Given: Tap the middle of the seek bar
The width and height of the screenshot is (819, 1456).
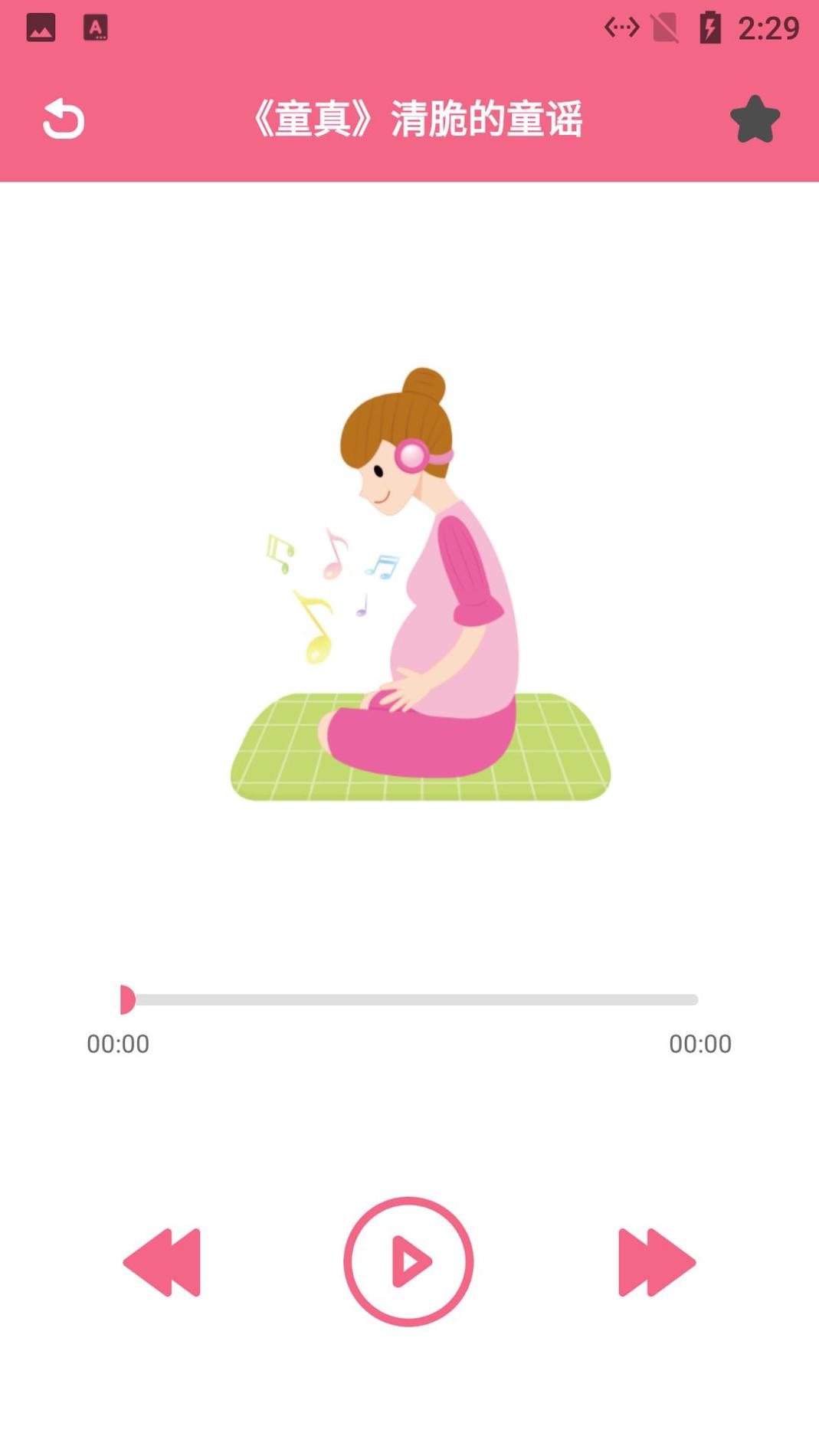Looking at the screenshot, I should pos(410,1000).
